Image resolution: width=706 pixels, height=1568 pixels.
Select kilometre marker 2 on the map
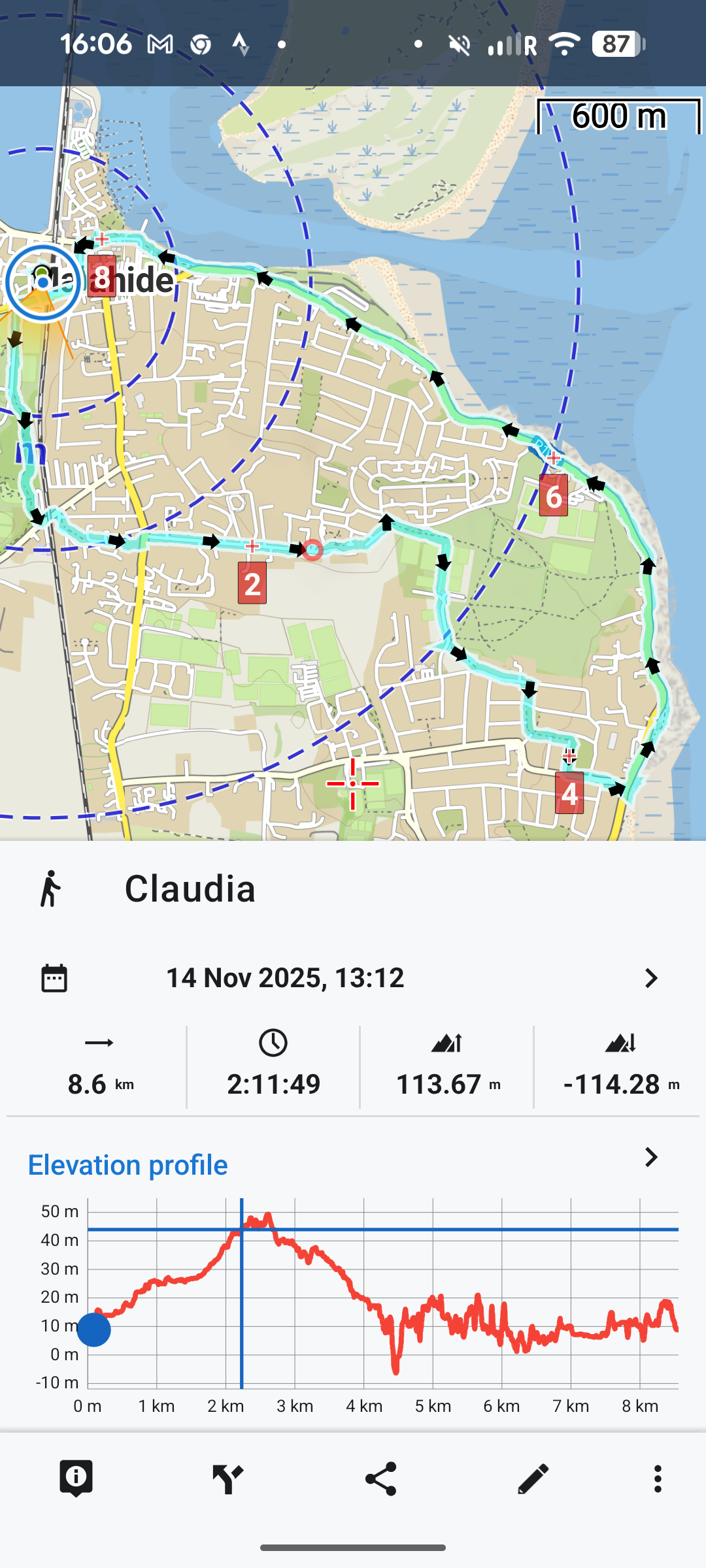[252, 583]
